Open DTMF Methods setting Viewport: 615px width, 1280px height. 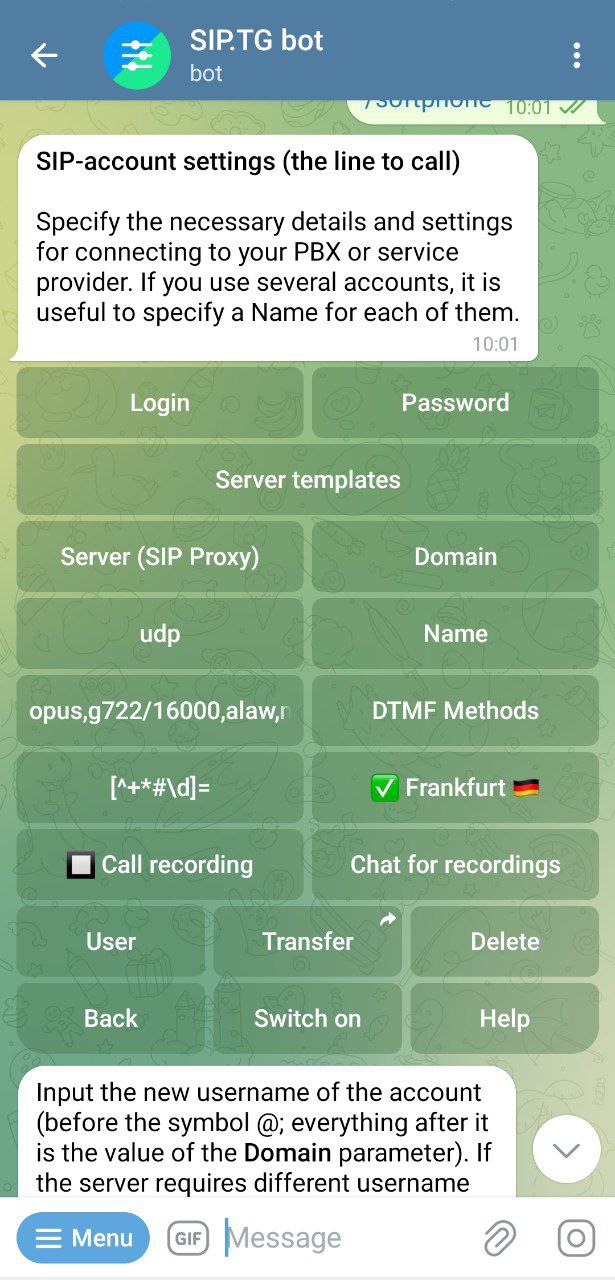tap(455, 711)
